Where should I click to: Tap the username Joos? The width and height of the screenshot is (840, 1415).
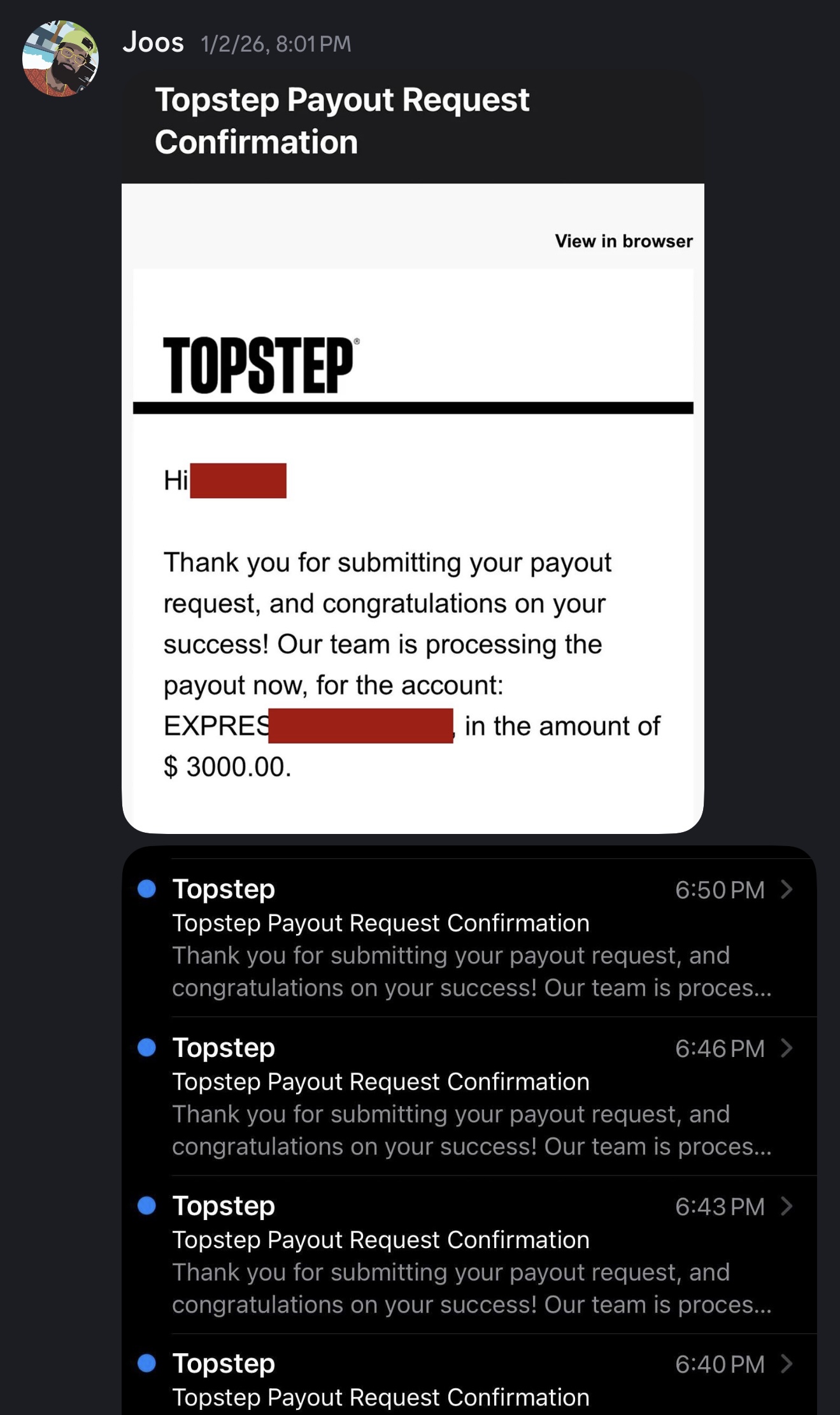153,43
